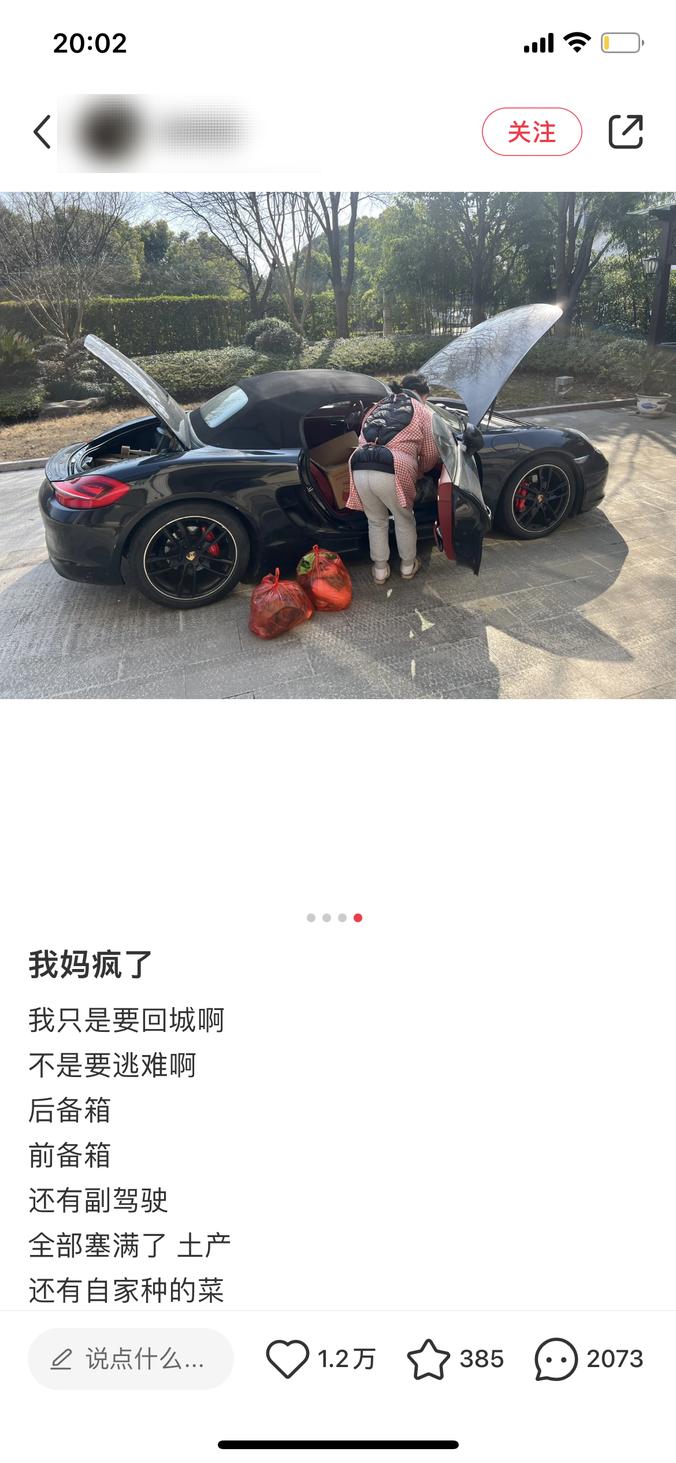Open the comments bubble showing 2073
Viewport: 676px width, 1463px height.
click(x=556, y=1358)
